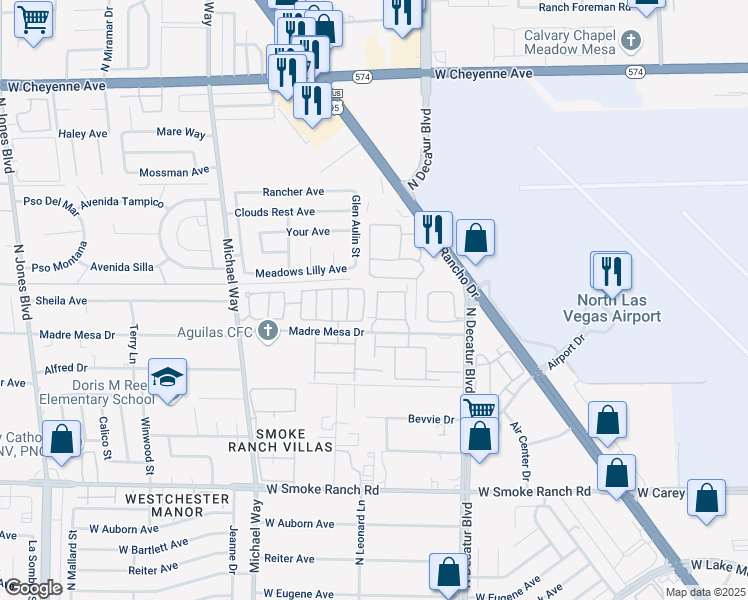Tap the Aguilas CFC church marker
This screenshot has width=748, height=600.
(267, 330)
